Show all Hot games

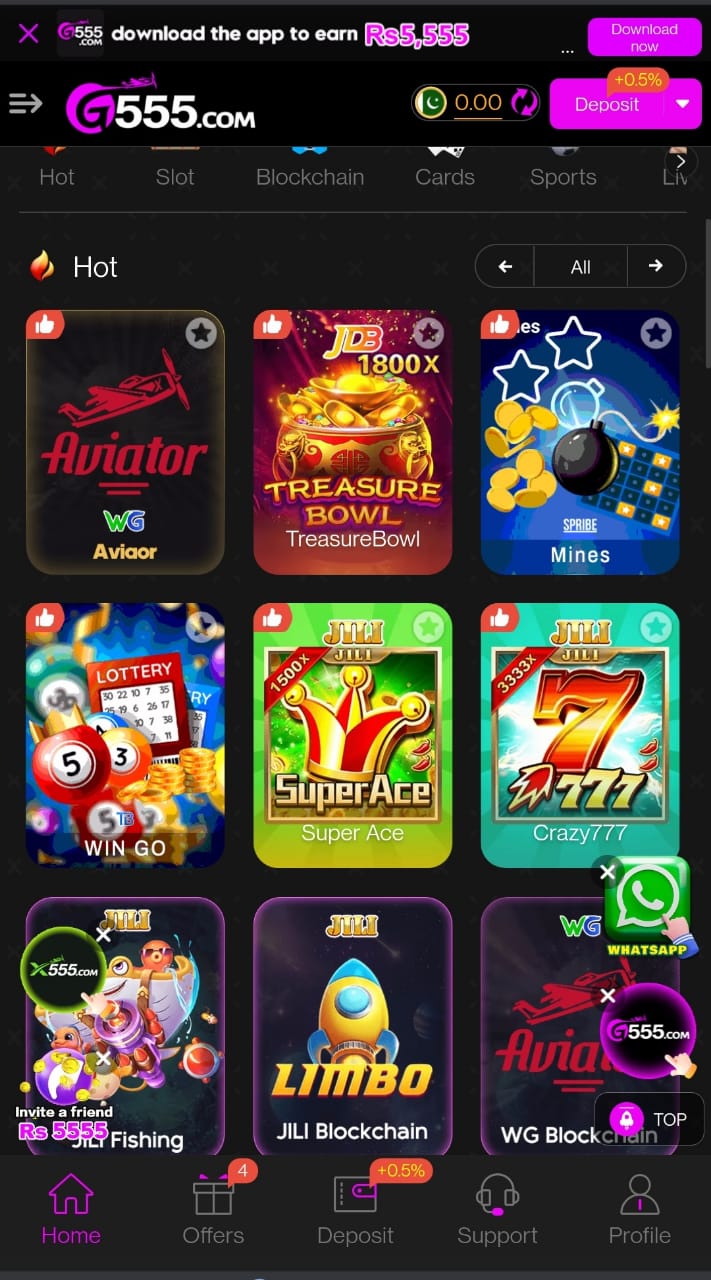click(x=580, y=267)
